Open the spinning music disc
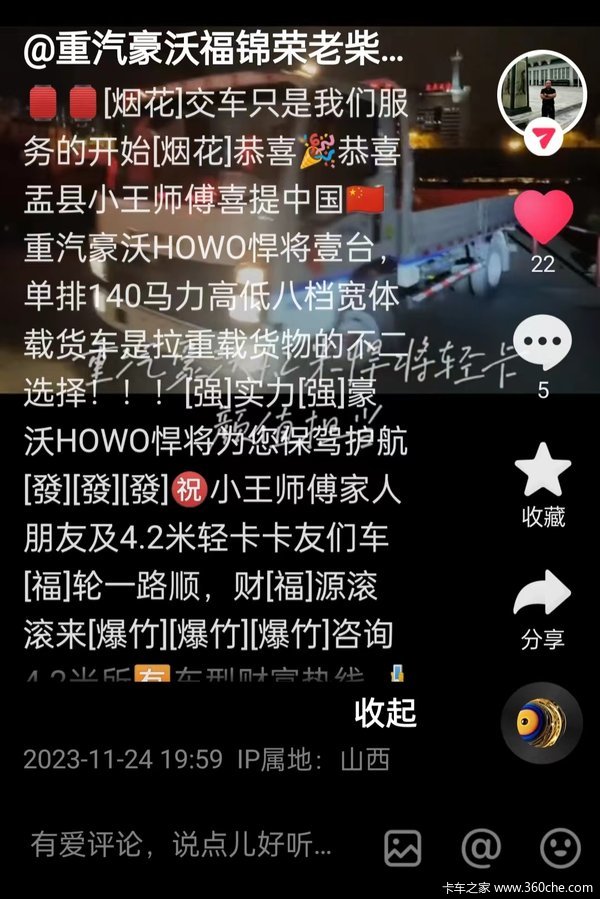 click(x=541, y=722)
